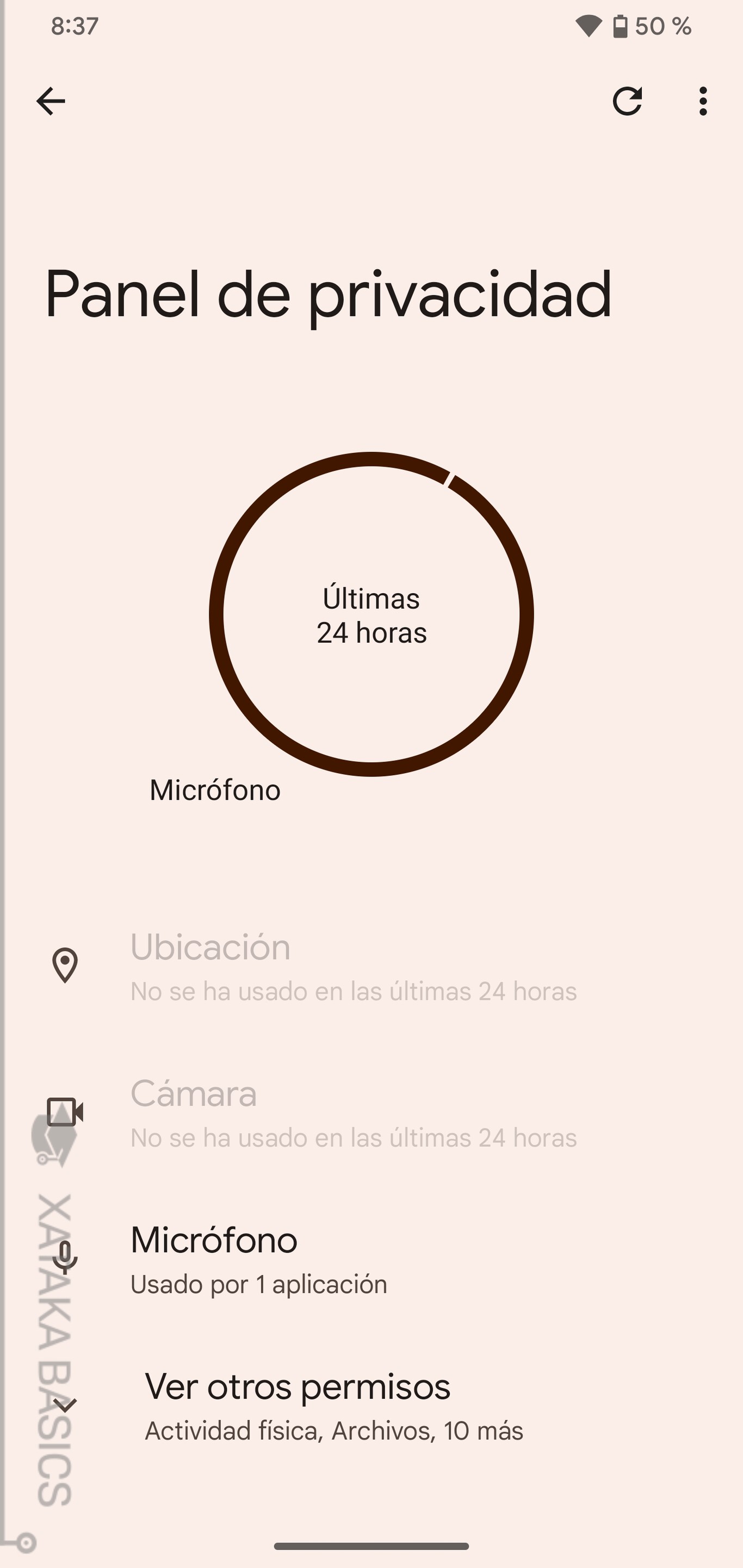The image size is (743, 1568).
Task: Click Actividad física, Archivos, 10 más text
Action: click(x=333, y=1431)
